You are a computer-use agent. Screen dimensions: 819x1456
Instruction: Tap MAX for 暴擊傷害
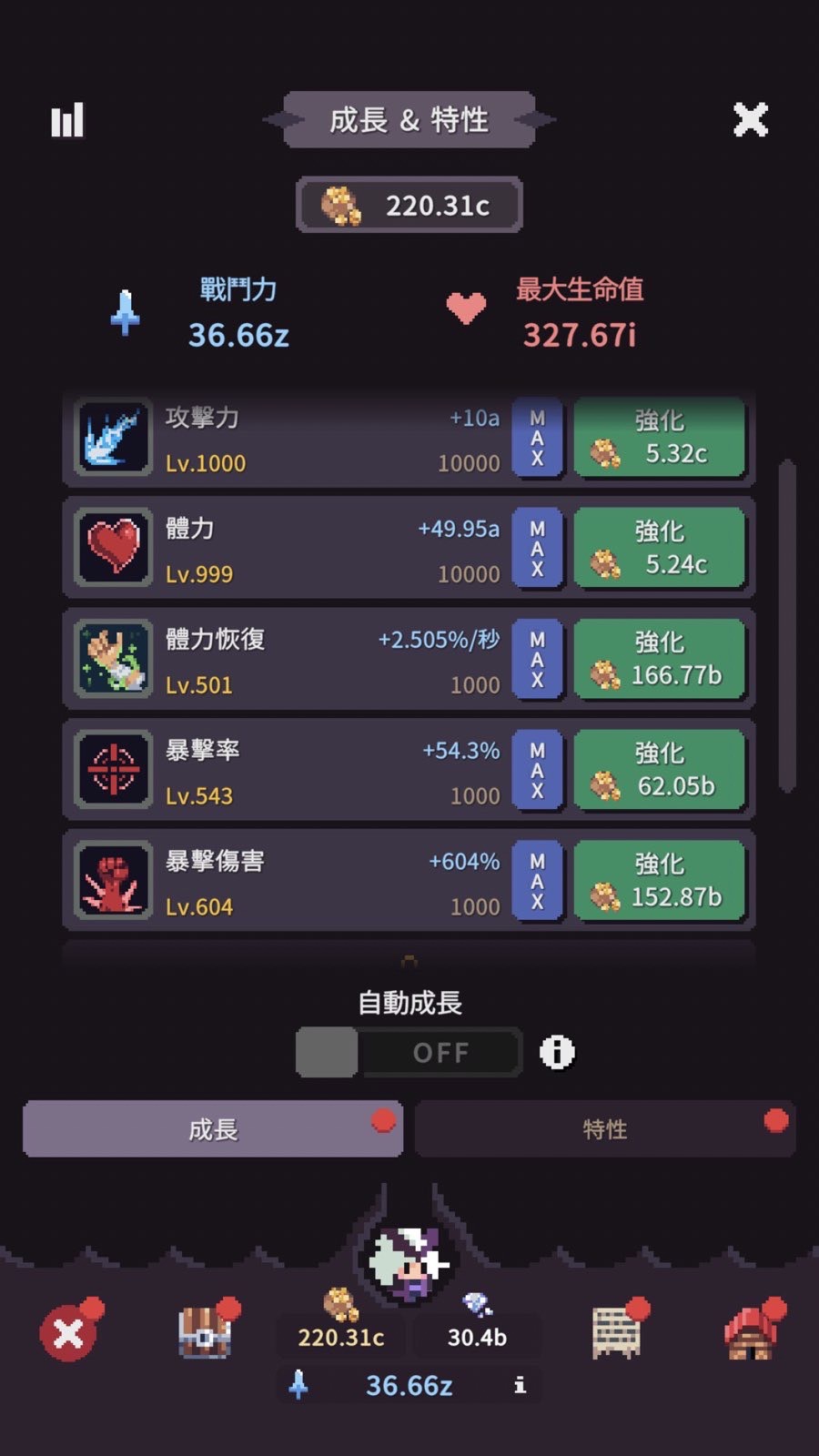pyautogui.click(x=537, y=882)
